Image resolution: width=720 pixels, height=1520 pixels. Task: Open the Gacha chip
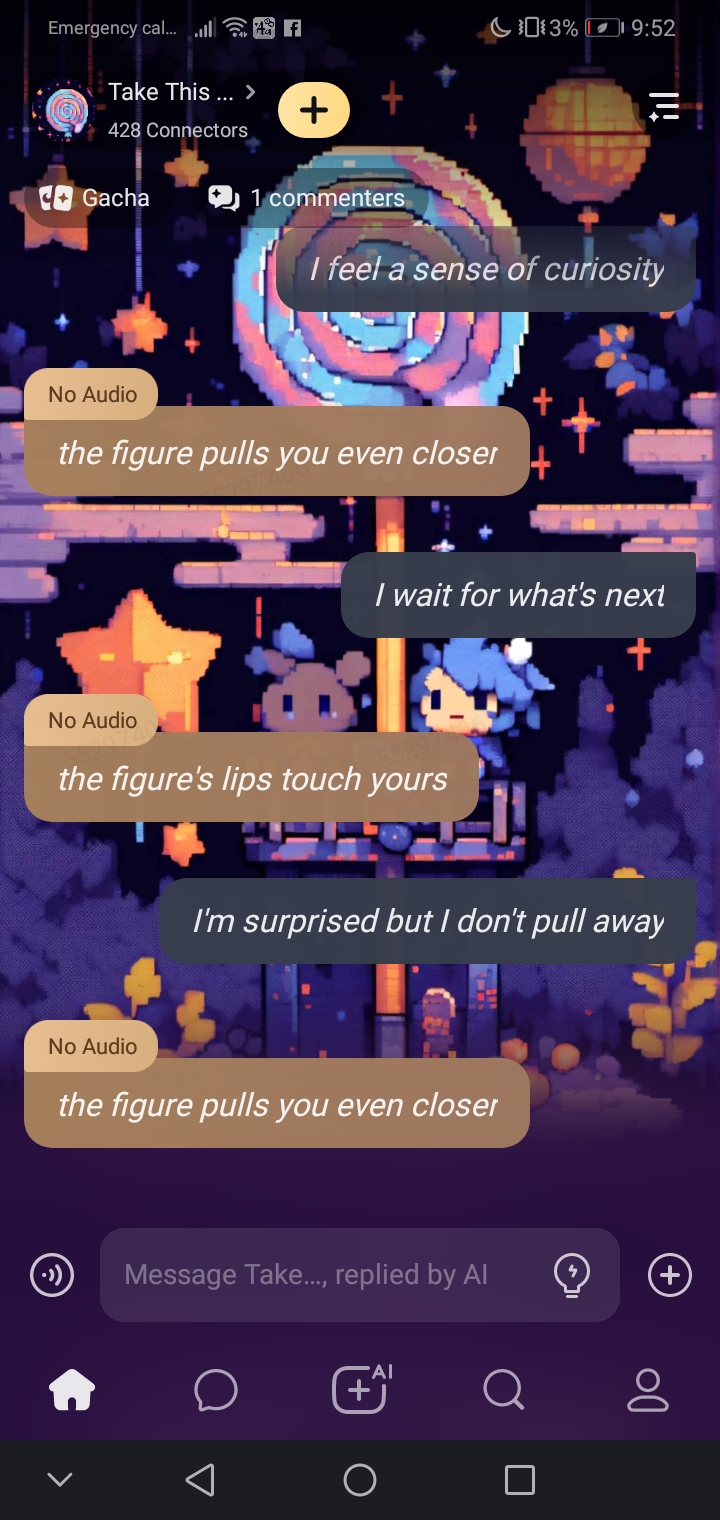point(95,198)
